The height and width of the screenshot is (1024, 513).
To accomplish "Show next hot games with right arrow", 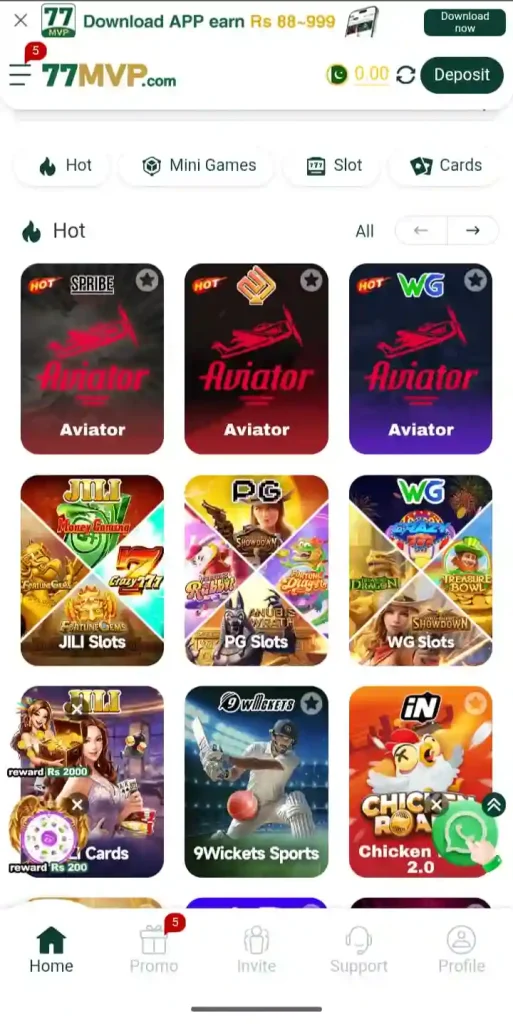I will click(473, 231).
